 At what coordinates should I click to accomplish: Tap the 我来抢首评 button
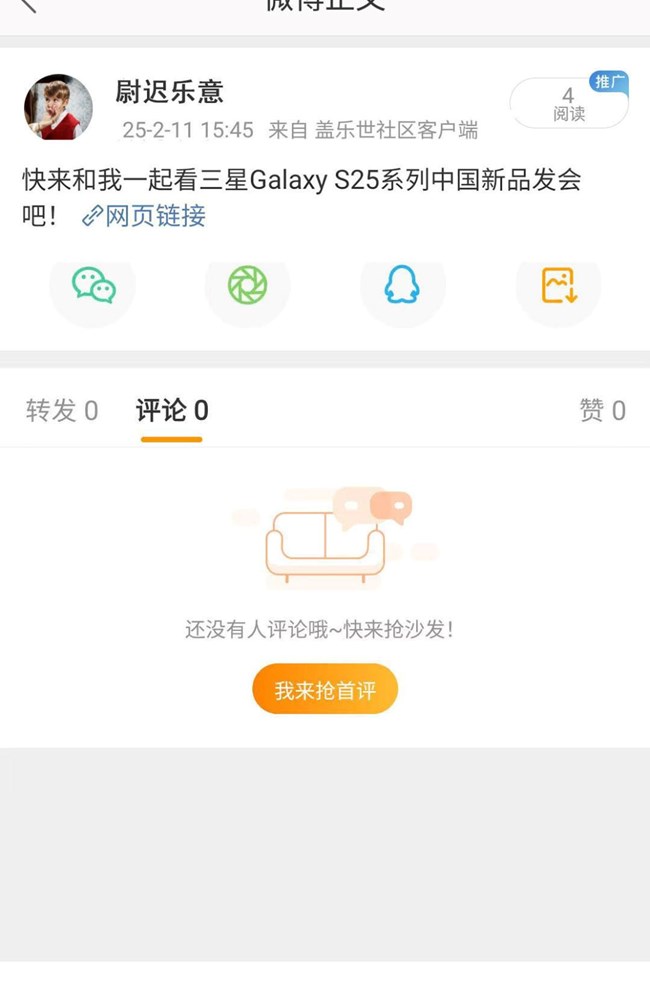[x=325, y=690]
